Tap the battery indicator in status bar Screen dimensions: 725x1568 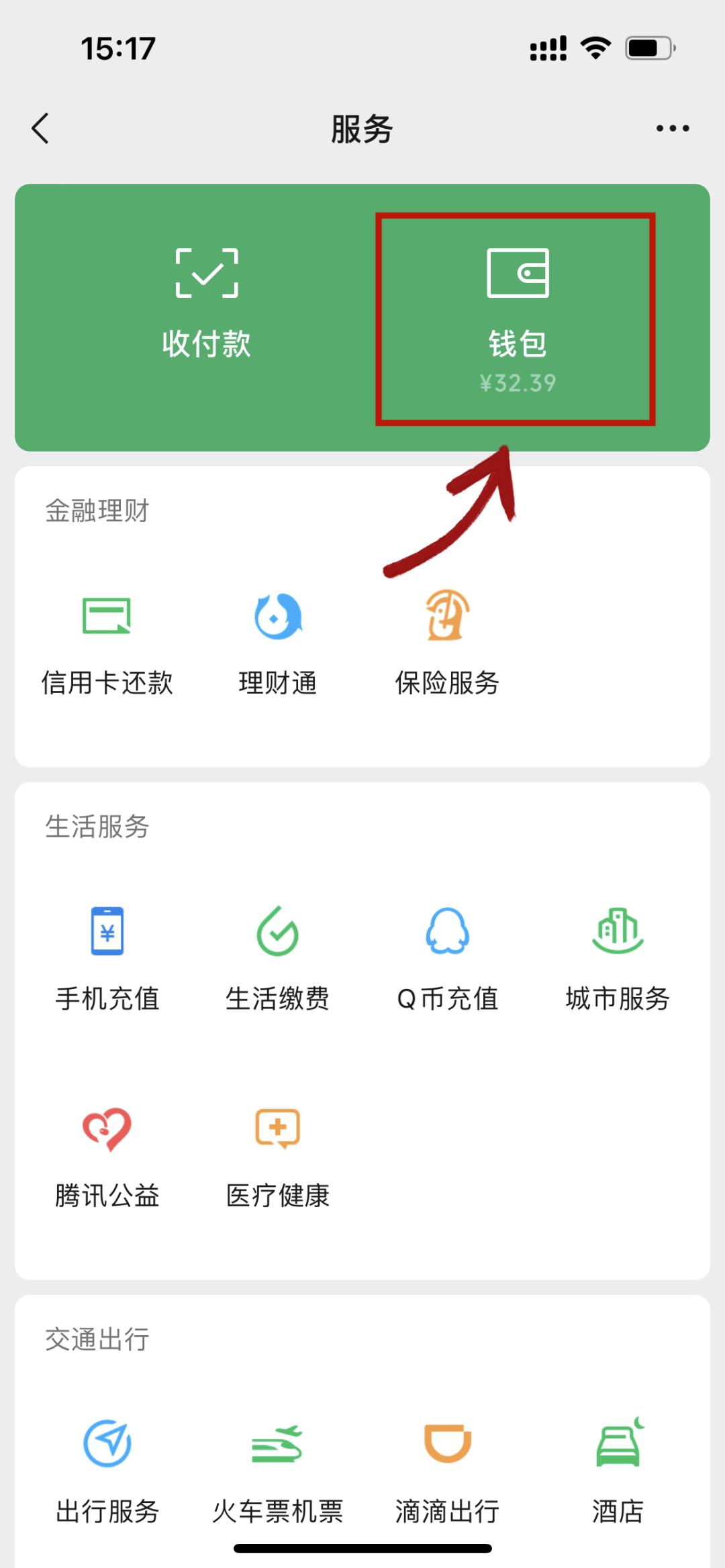click(648, 46)
